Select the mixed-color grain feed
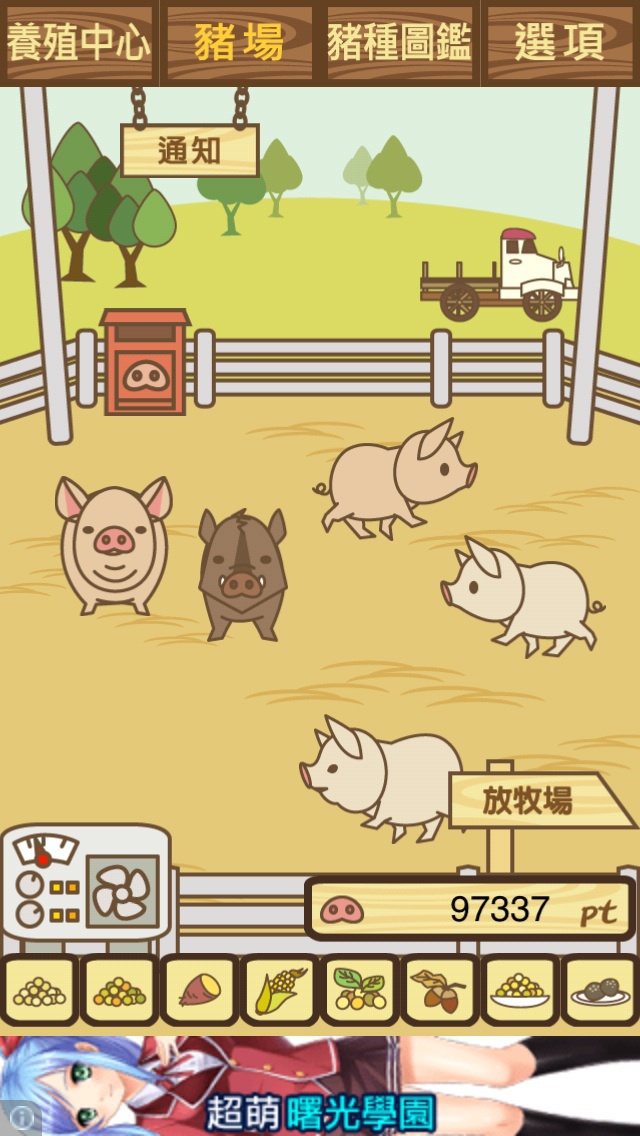640x1136 pixels. click(x=119, y=990)
